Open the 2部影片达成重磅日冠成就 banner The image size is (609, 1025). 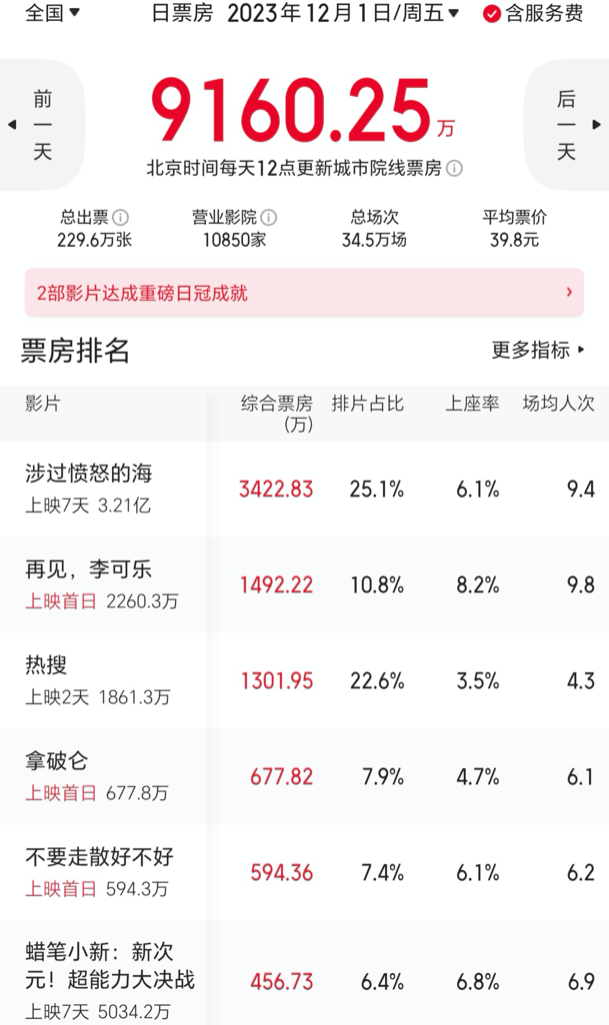[x=304, y=293]
